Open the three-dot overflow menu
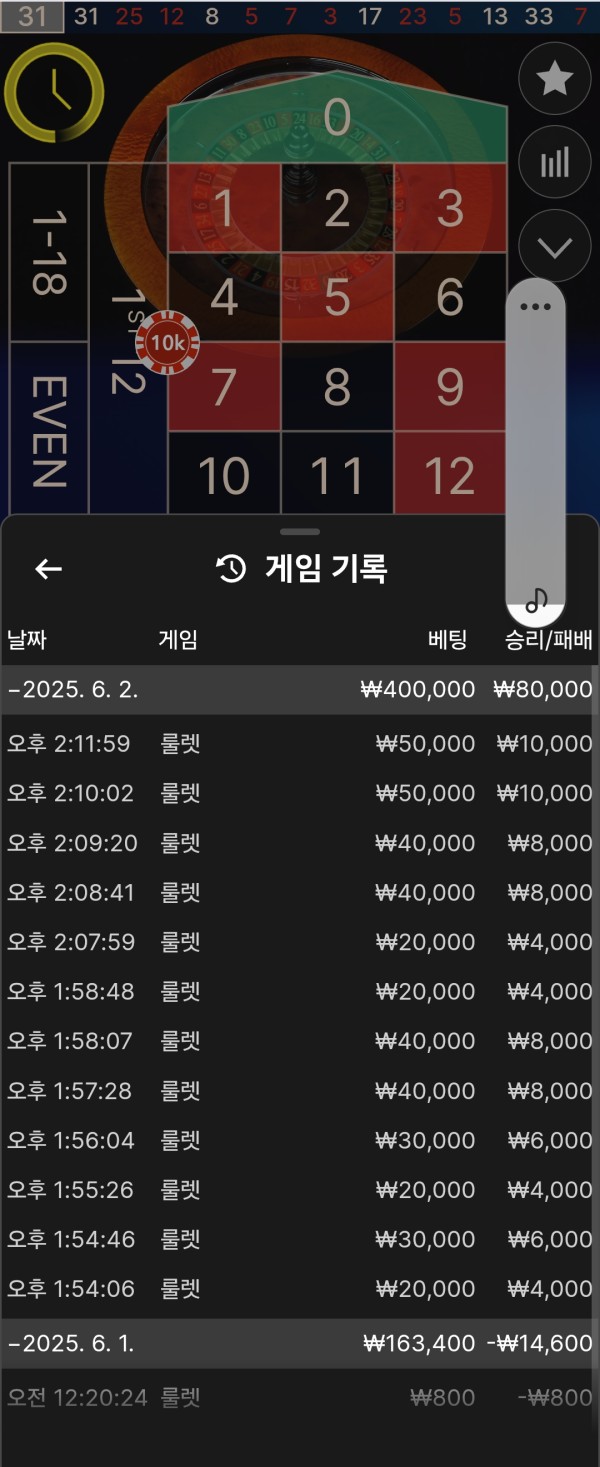Screen dimensions: 600x1467 [536, 307]
